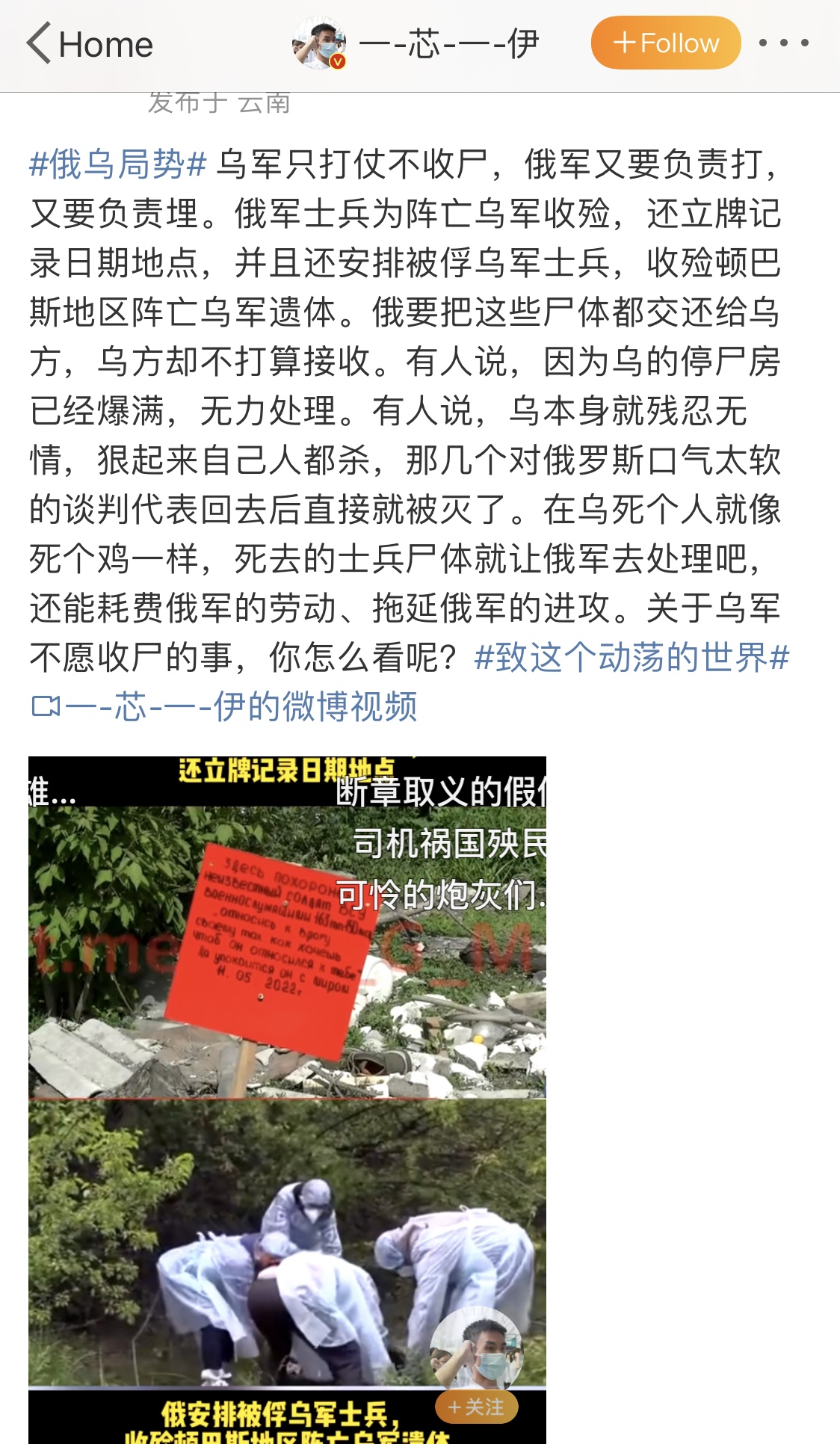This screenshot has height=1444, width=840.
Task: Open the author's profile avatar in header
Action: [319, 43]
